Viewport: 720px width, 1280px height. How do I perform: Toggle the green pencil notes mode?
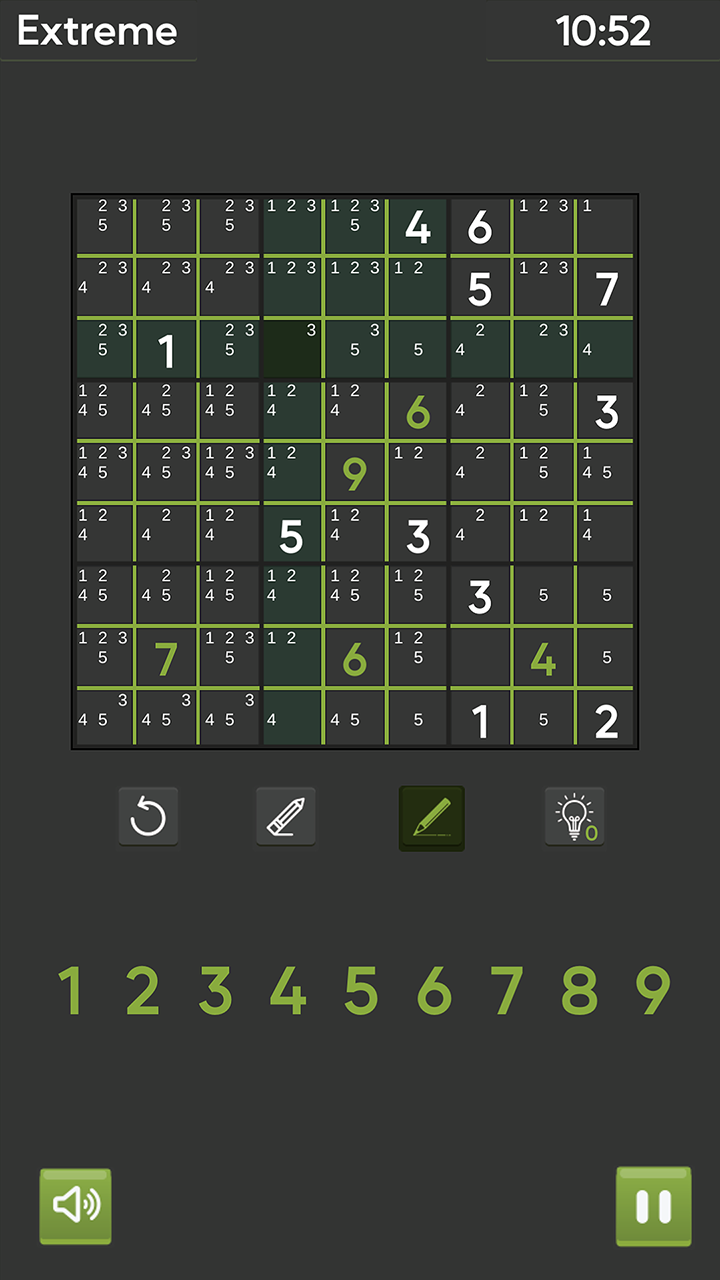pyautogui.click(x=432, y=817)
